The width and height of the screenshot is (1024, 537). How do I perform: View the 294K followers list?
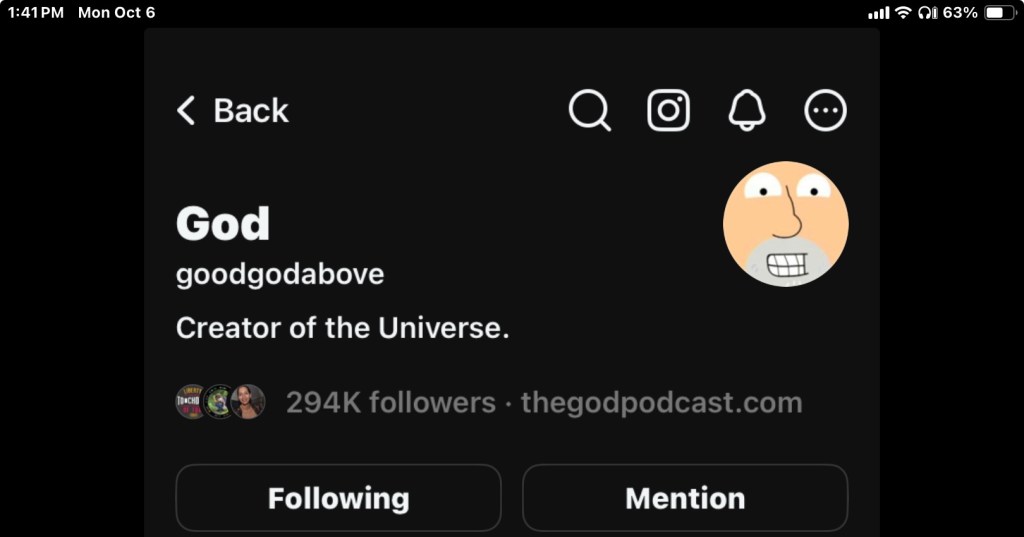coord(390,403)
